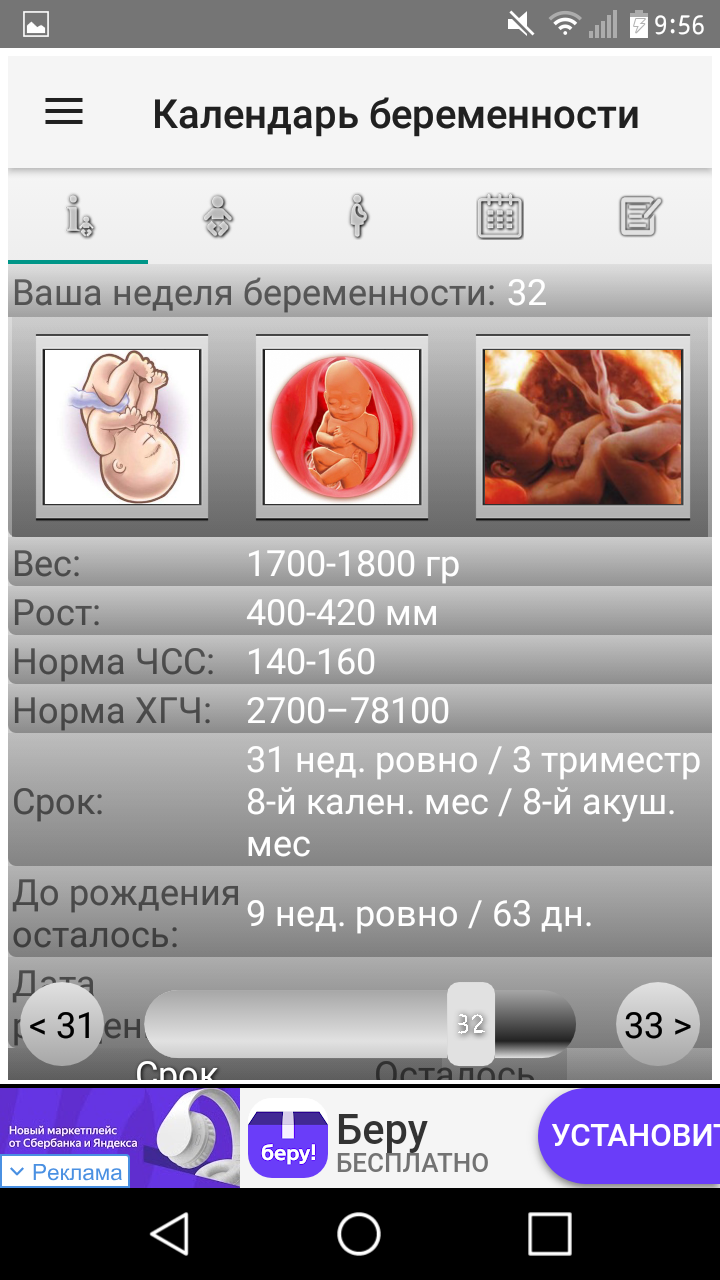720x1280 pixels.
Task: Tap the УСТАНОВИТЬ button in the ad
Action: pyautogui.click(x=629, y=1136)
